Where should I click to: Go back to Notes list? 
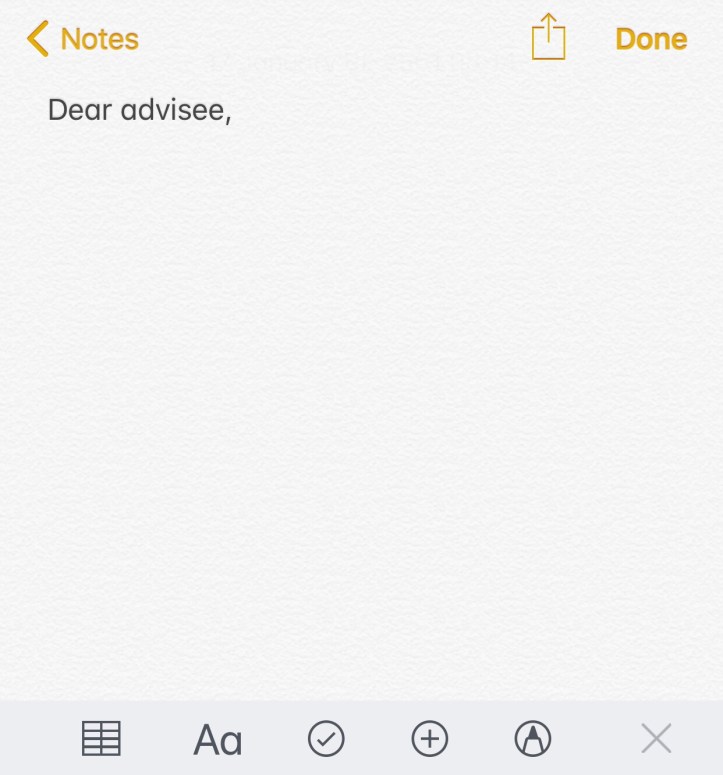(82, 39)
